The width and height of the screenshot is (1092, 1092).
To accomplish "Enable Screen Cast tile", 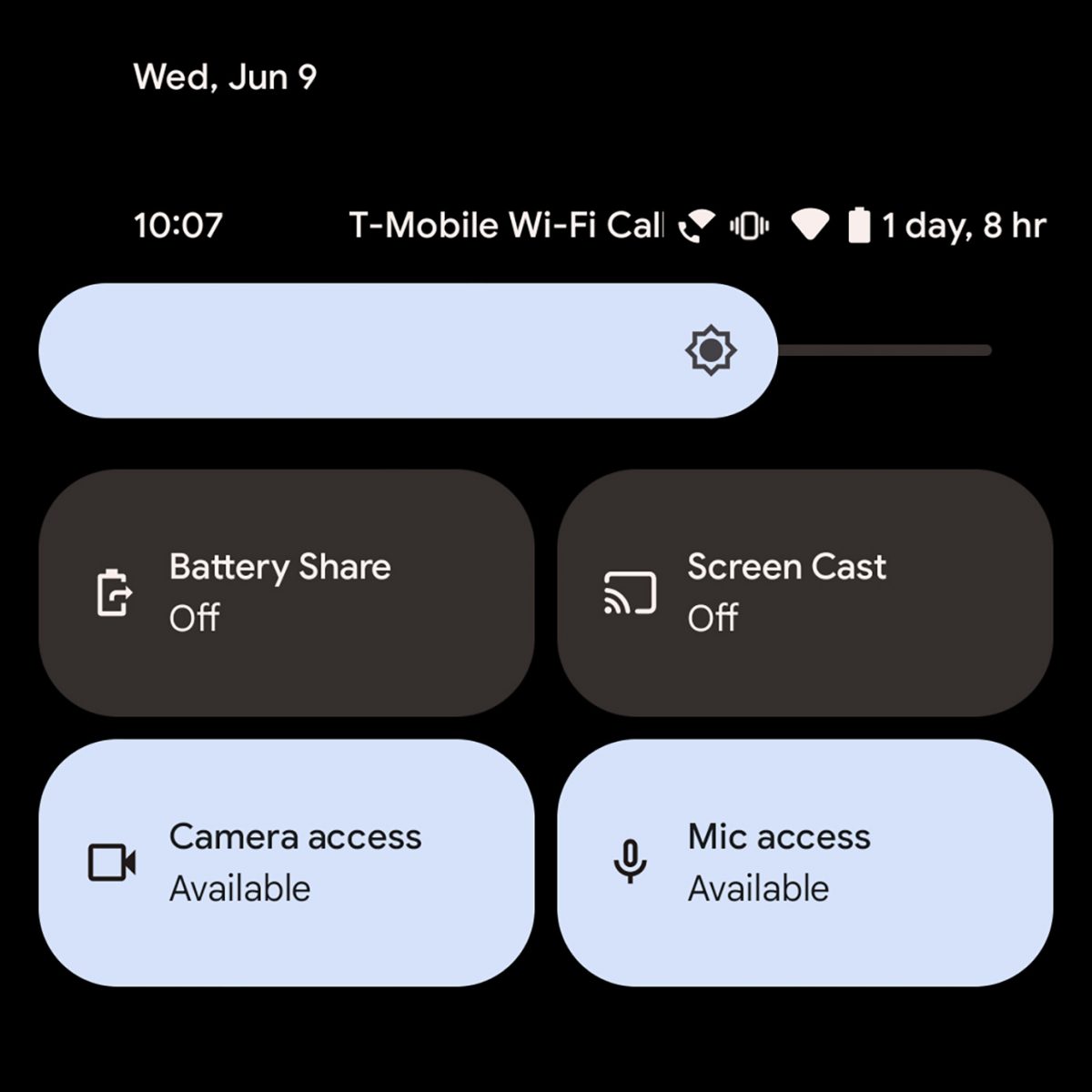I will point(804,592).
